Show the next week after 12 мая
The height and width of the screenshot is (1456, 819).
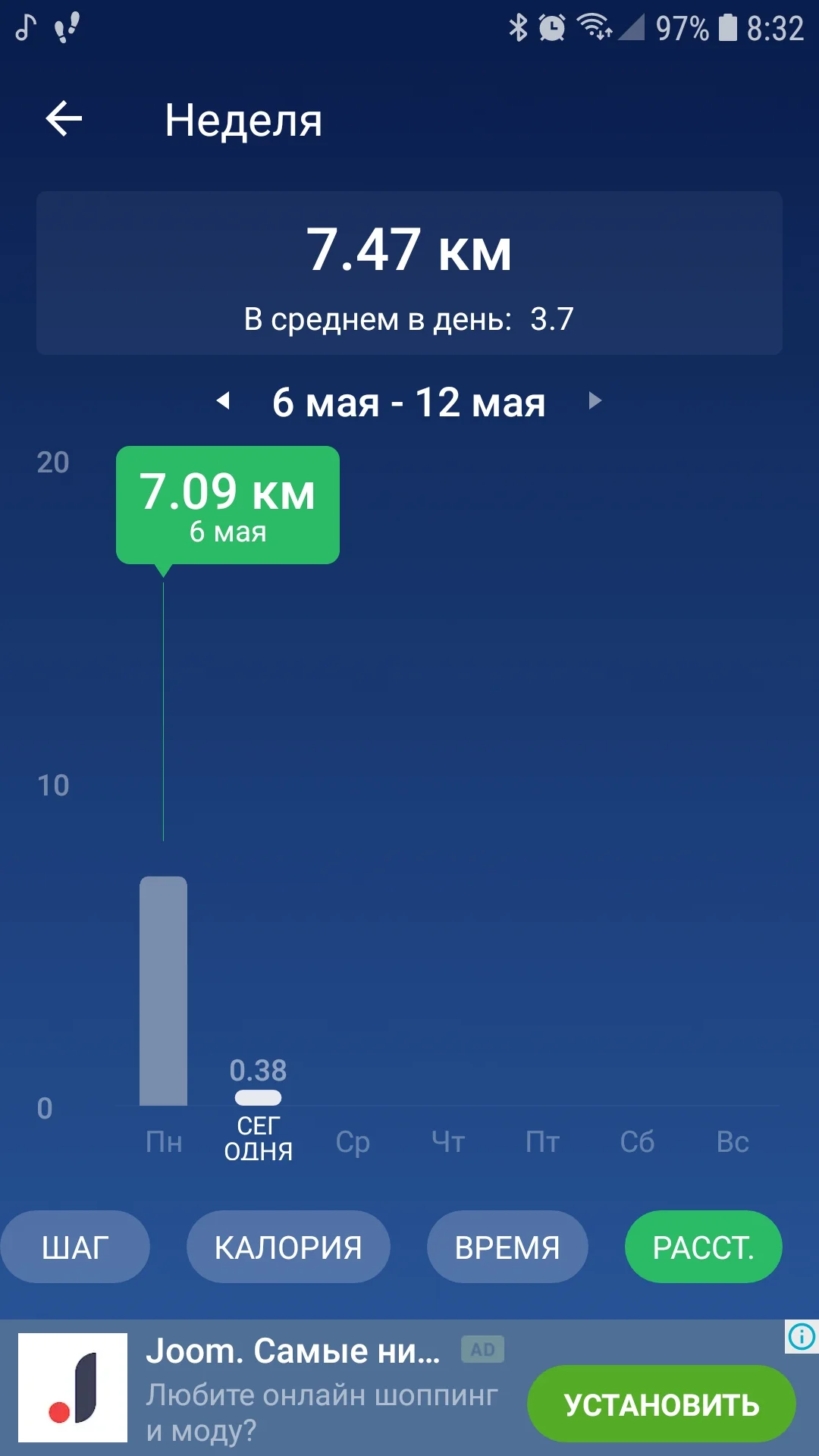[595, 400]
